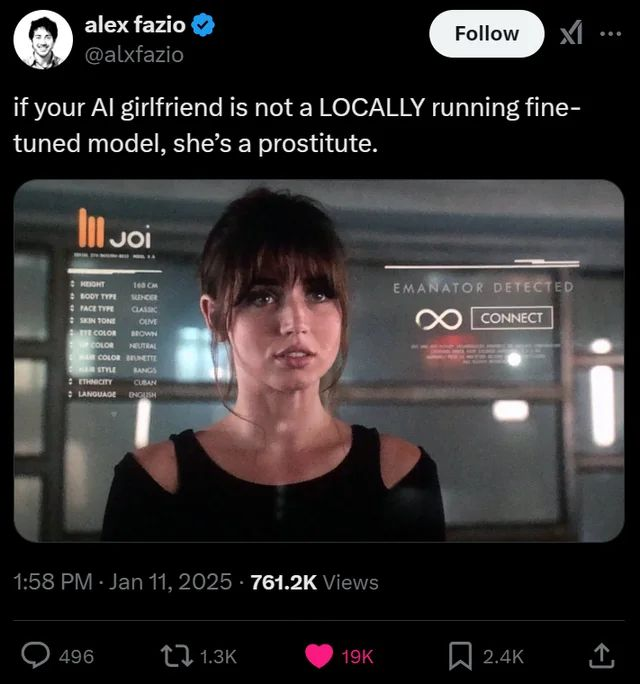640x684 pixels.
Task: Reply to this post
Action: click(37, 656)
